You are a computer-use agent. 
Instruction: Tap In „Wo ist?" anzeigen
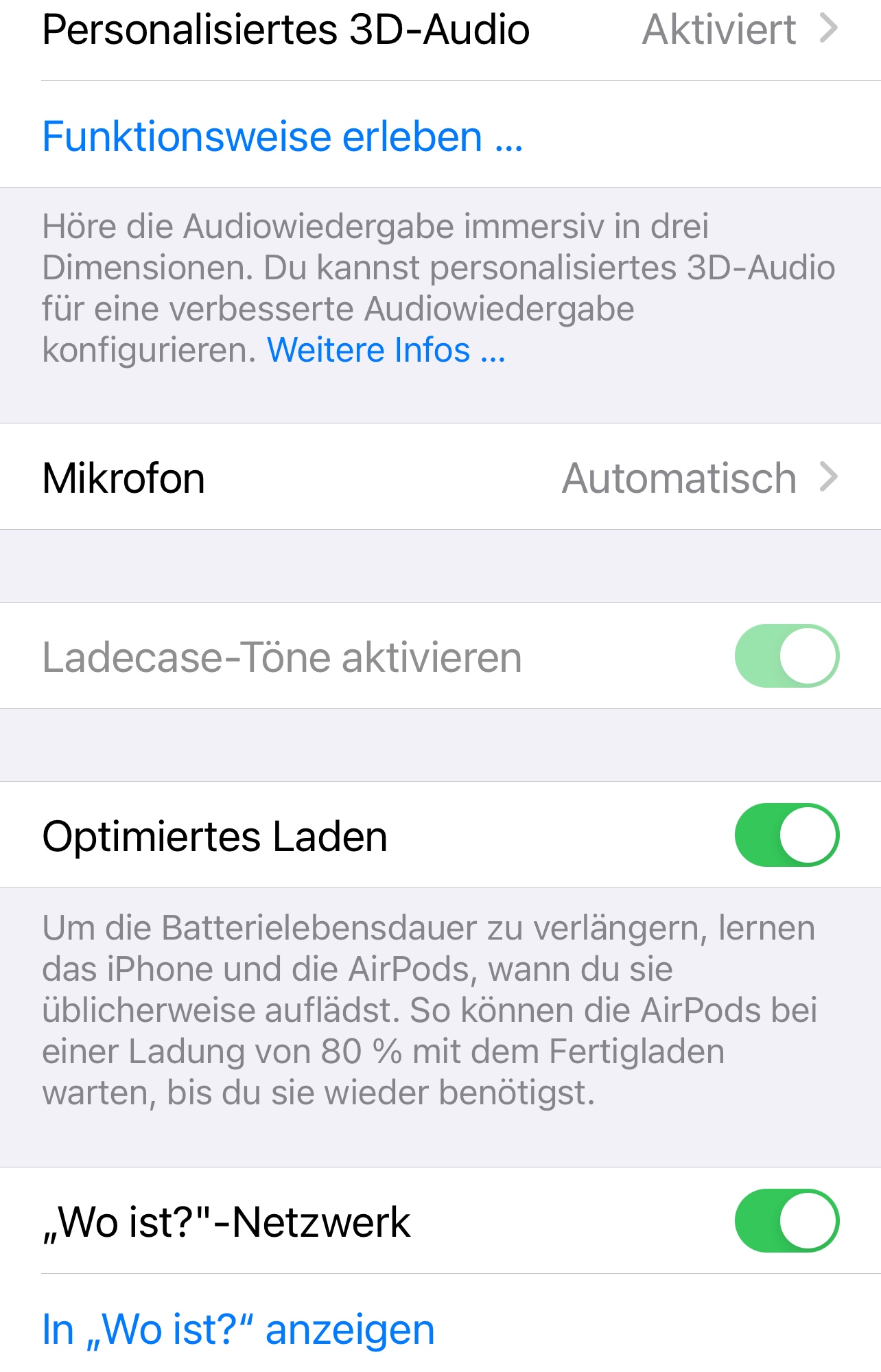[238, 1329]
